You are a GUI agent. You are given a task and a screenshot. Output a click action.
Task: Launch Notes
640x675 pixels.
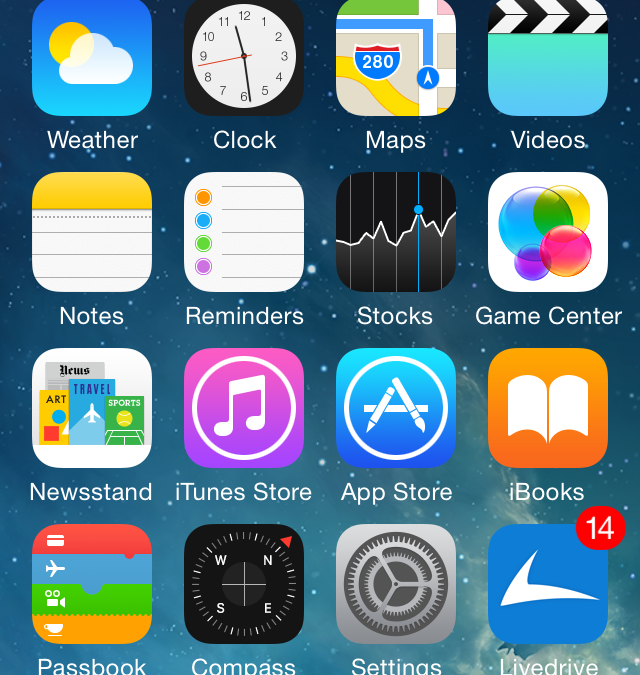pyautogui.click(x=92, y=232)
